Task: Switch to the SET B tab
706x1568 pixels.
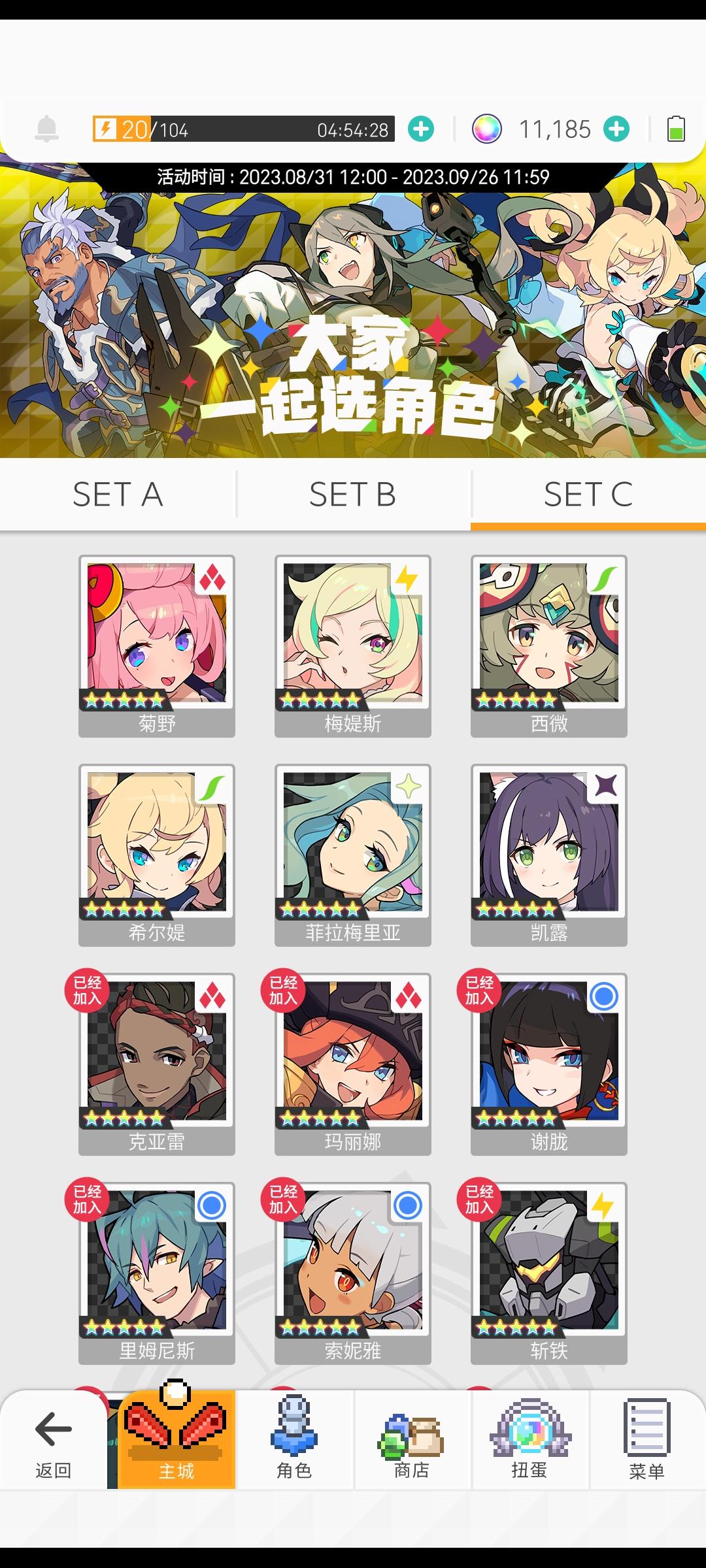Action: [x=353, y=495]
